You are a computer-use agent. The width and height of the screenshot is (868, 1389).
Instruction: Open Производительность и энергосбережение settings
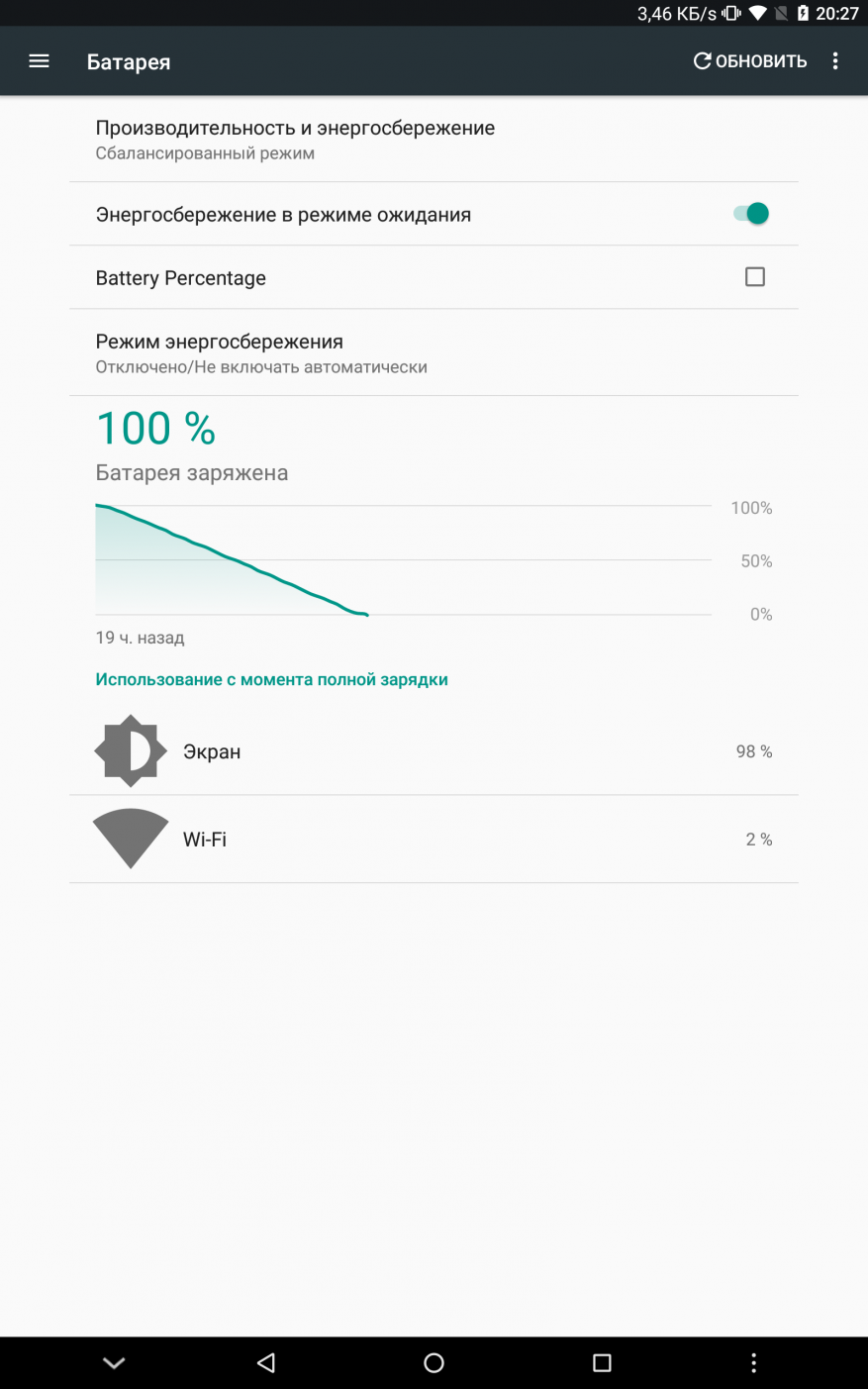click(433, 139)
